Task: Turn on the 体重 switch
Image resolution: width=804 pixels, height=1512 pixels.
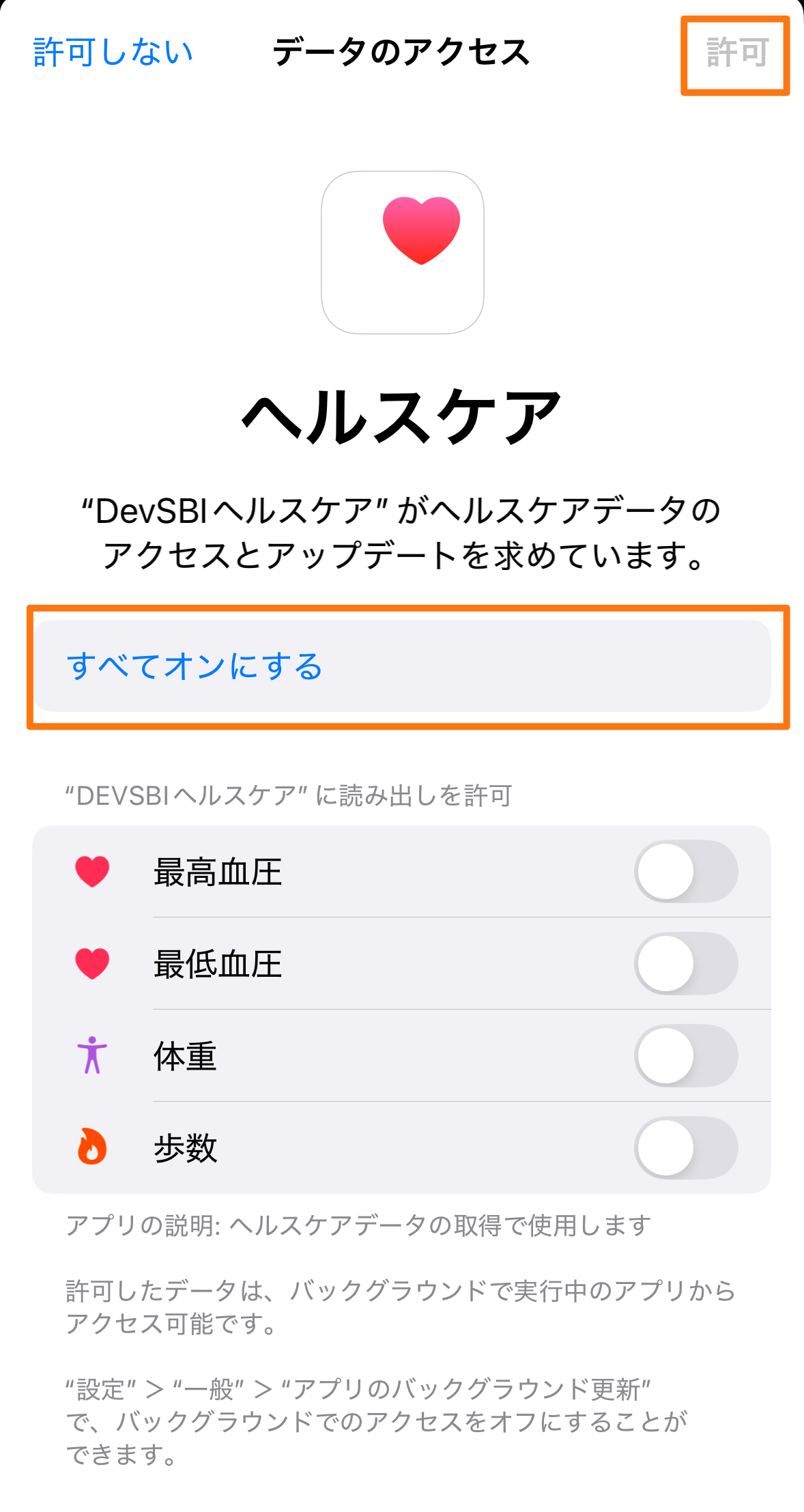Action: [686, 1055]
